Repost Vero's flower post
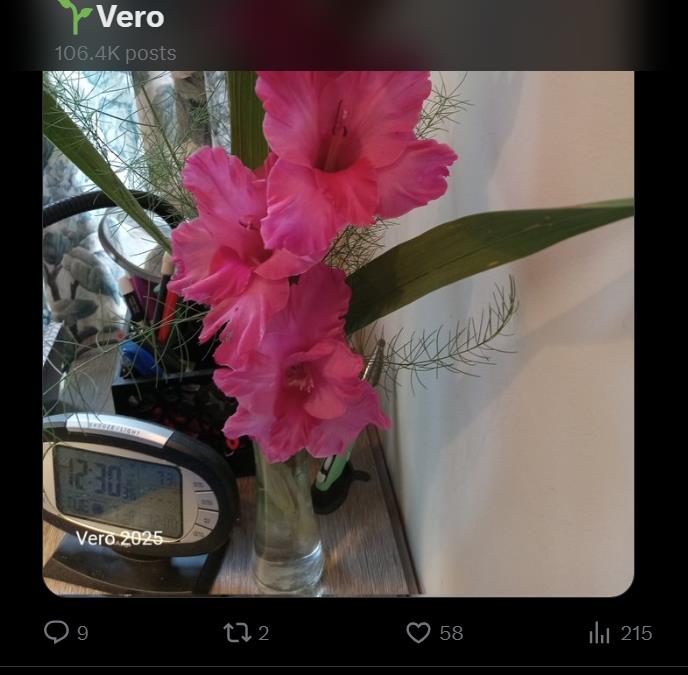Screen dimensions: 688x675 [237, 632]
